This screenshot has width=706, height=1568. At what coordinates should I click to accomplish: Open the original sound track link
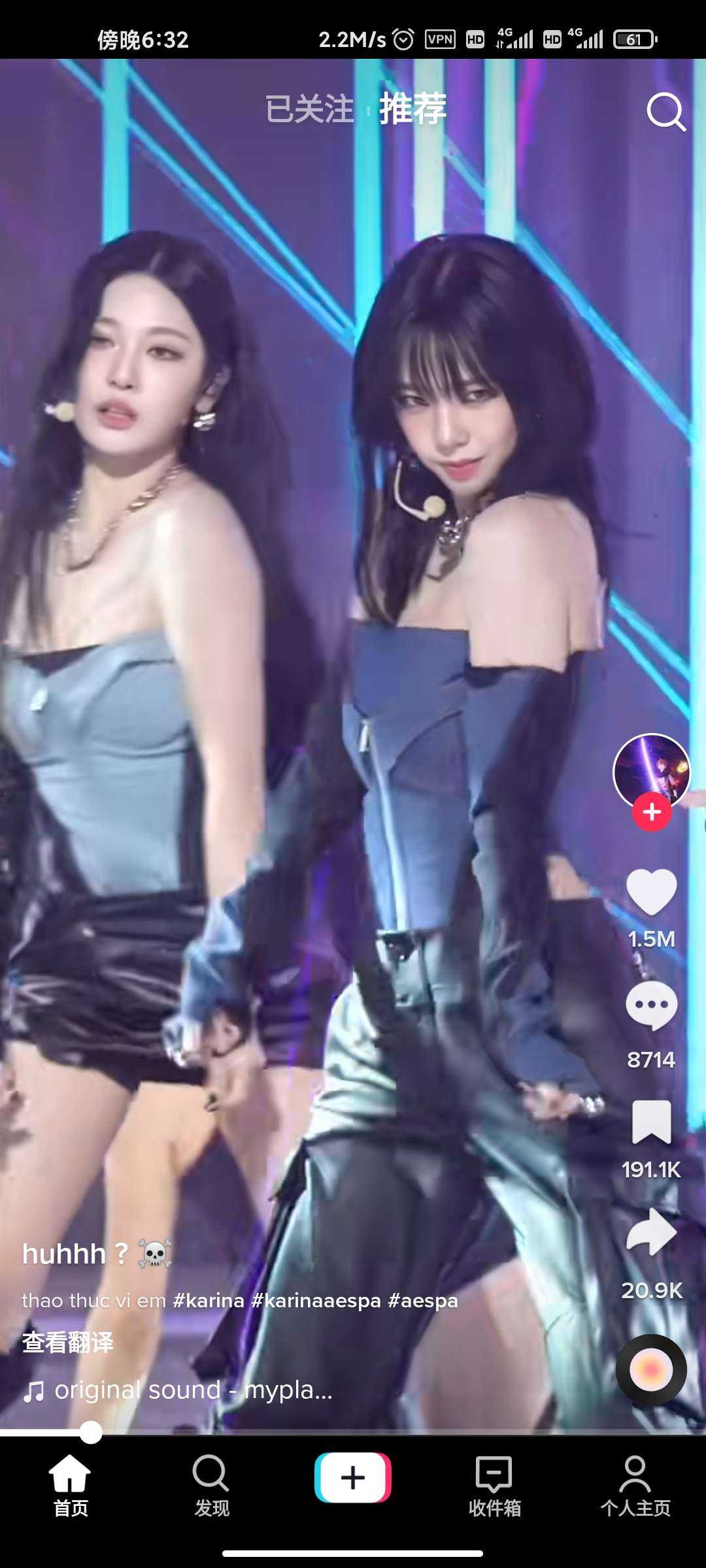click(193, 1390)
